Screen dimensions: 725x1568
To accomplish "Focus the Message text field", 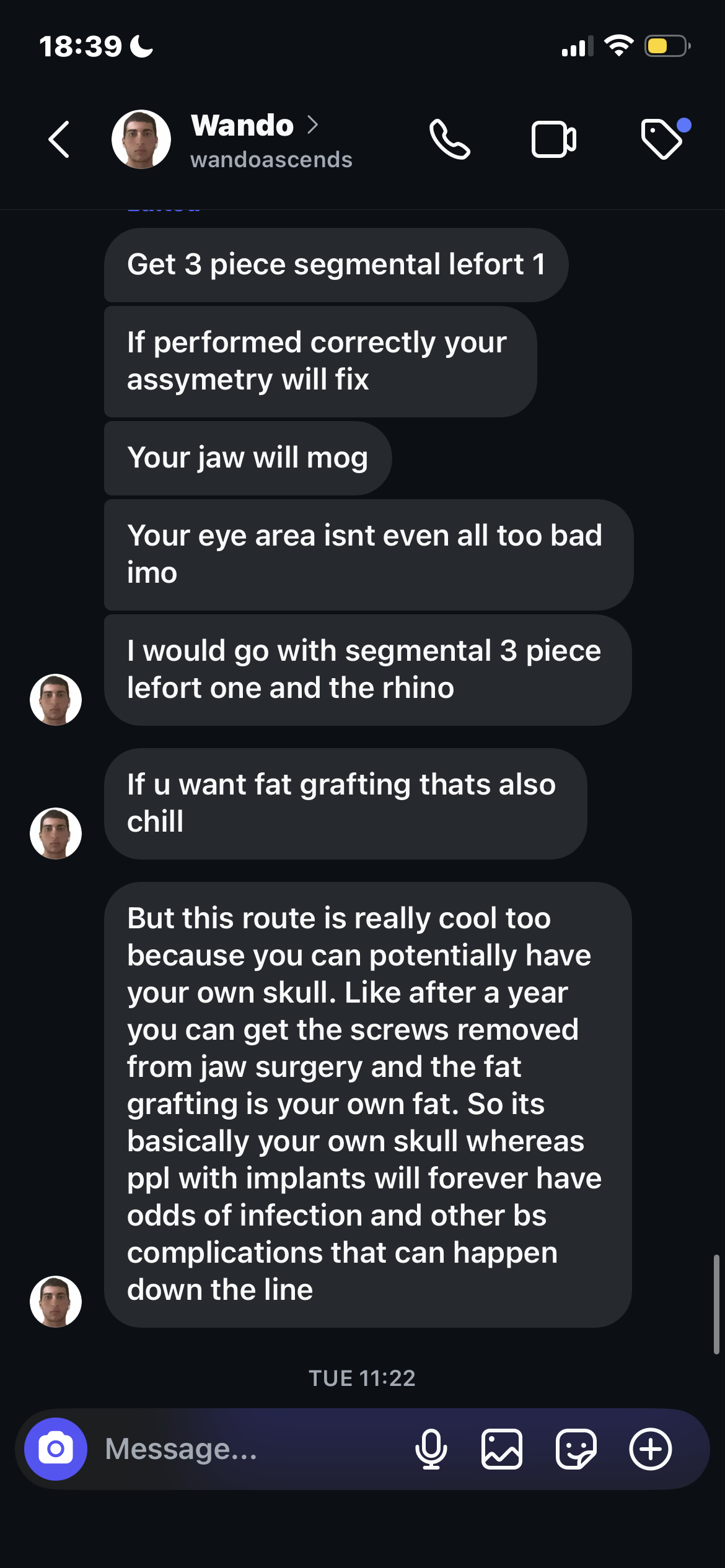I will (248, 1448).
